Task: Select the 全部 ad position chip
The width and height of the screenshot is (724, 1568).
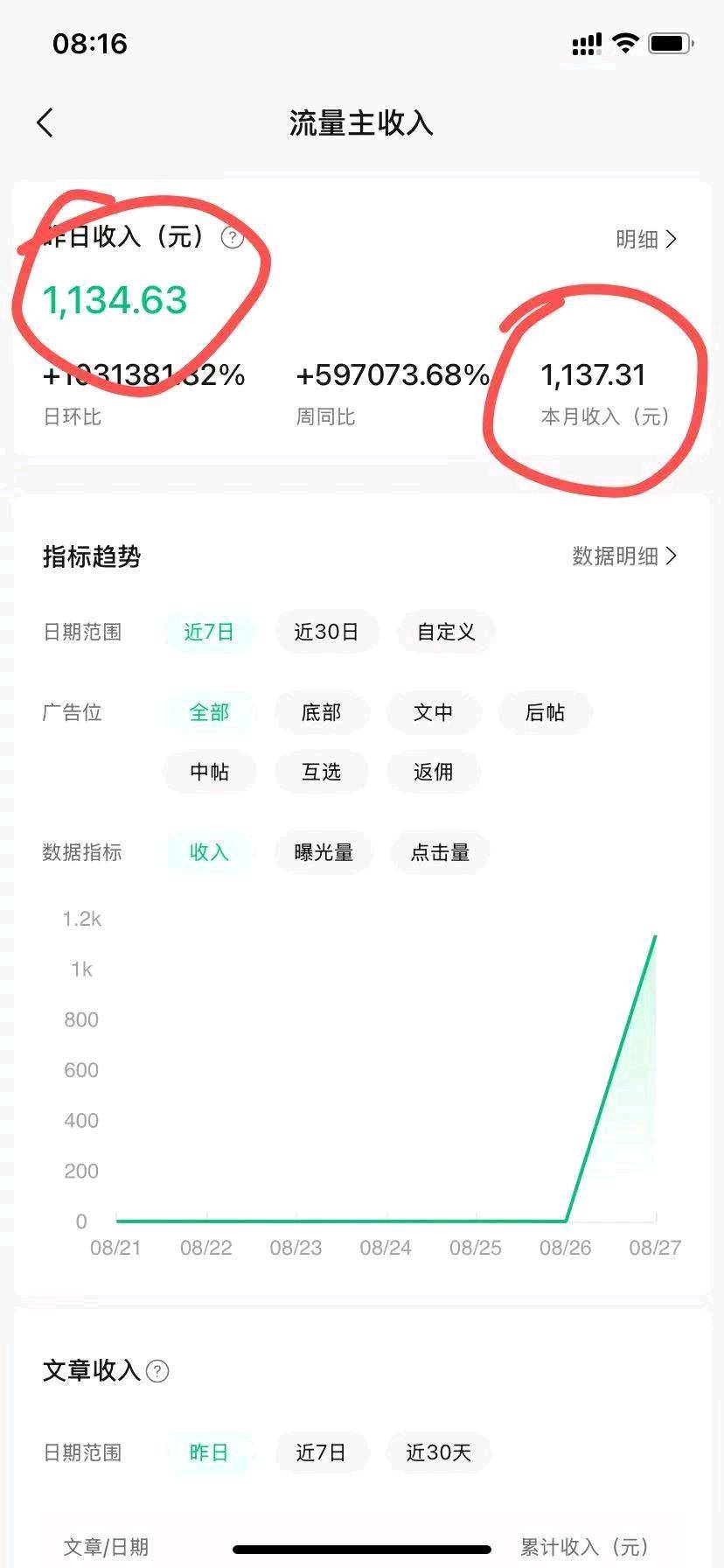Action: [x=209, y=712]
